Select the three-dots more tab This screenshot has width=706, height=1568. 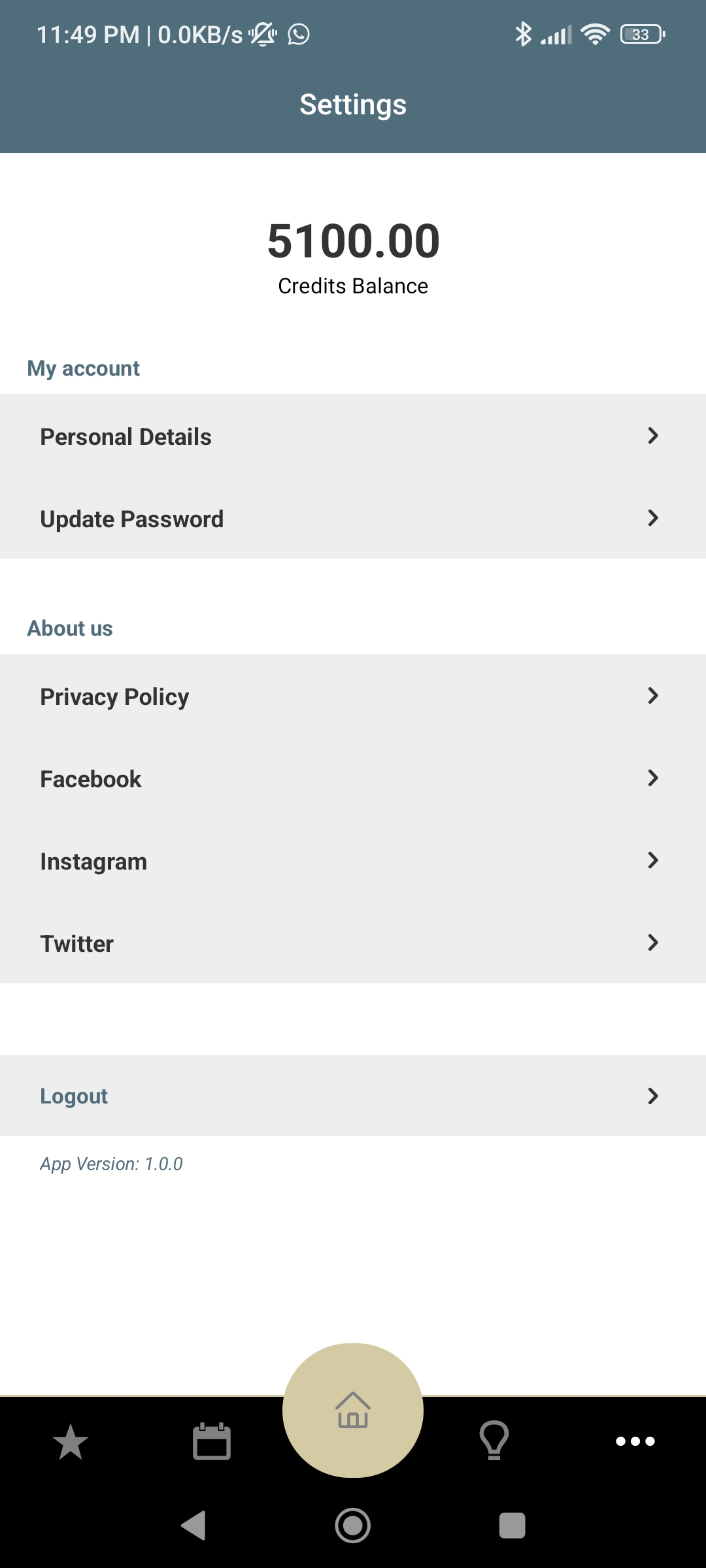pyautogui.click(x=635, y=1441)
